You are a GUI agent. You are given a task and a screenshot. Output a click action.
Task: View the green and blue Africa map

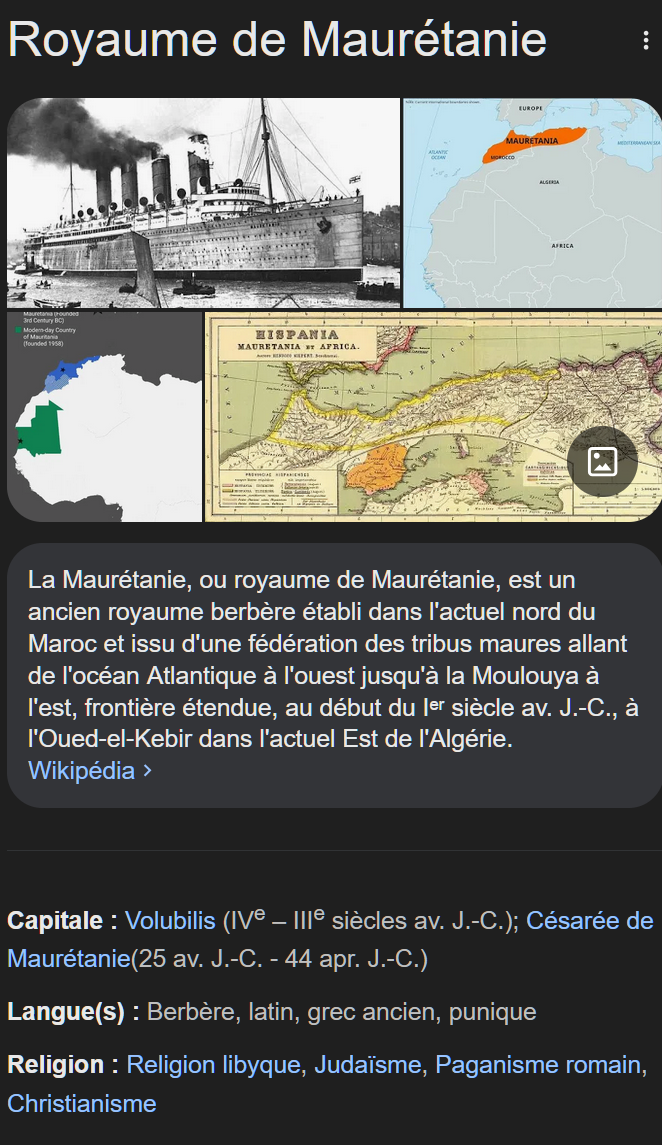tap(104, 417)
